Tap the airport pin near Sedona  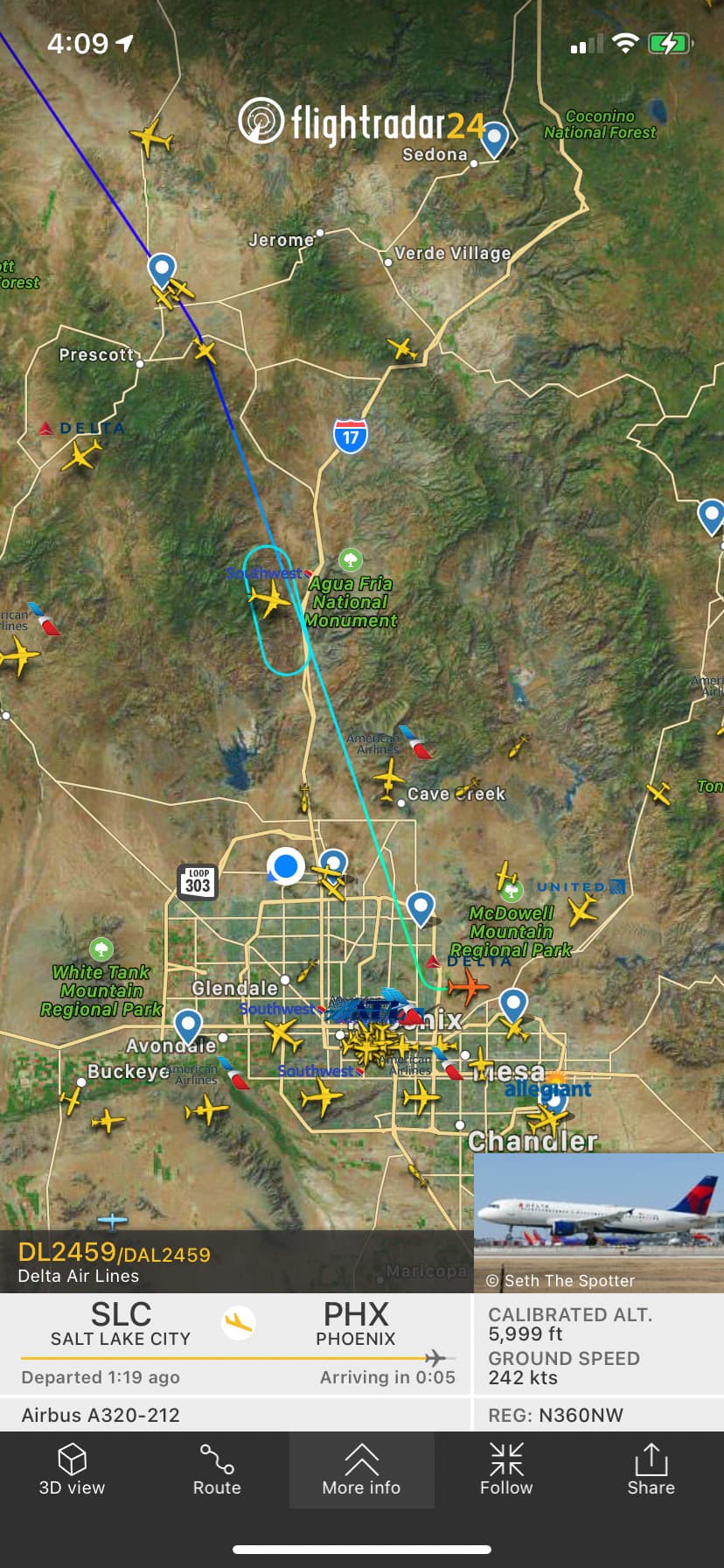[x=494, y=140]
